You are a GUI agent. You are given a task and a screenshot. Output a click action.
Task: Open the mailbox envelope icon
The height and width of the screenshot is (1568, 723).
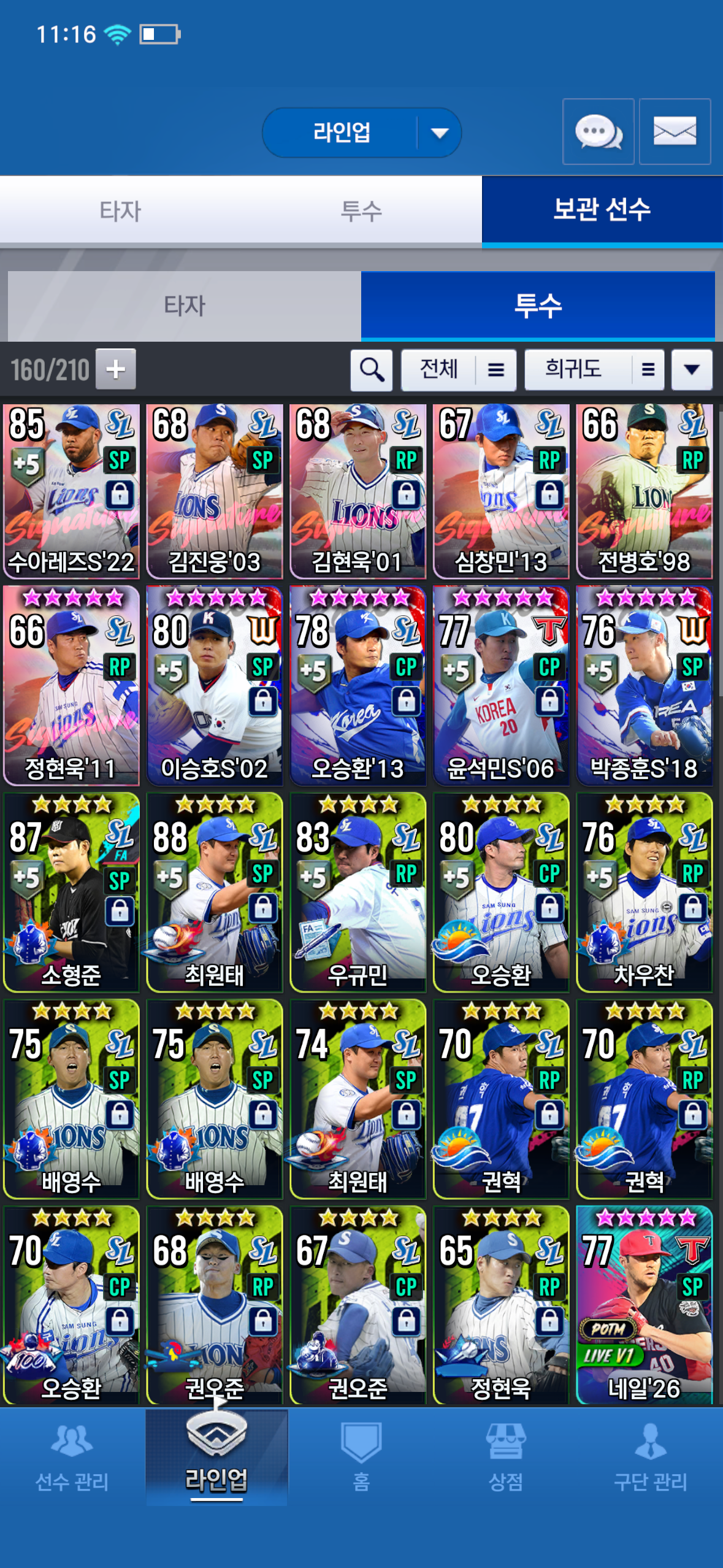[x=675, y=131]
